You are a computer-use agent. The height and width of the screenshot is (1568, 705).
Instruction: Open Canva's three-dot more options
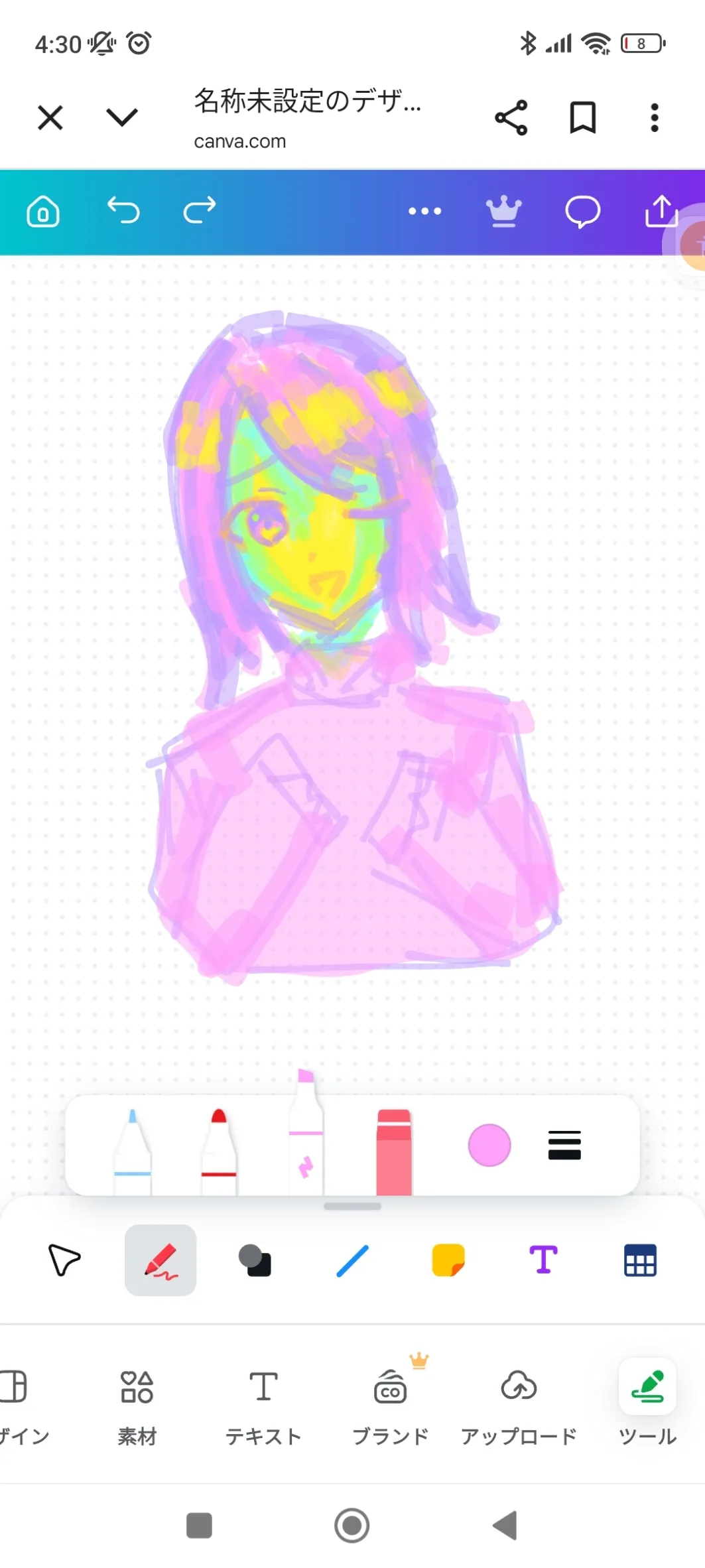(425, 212)
